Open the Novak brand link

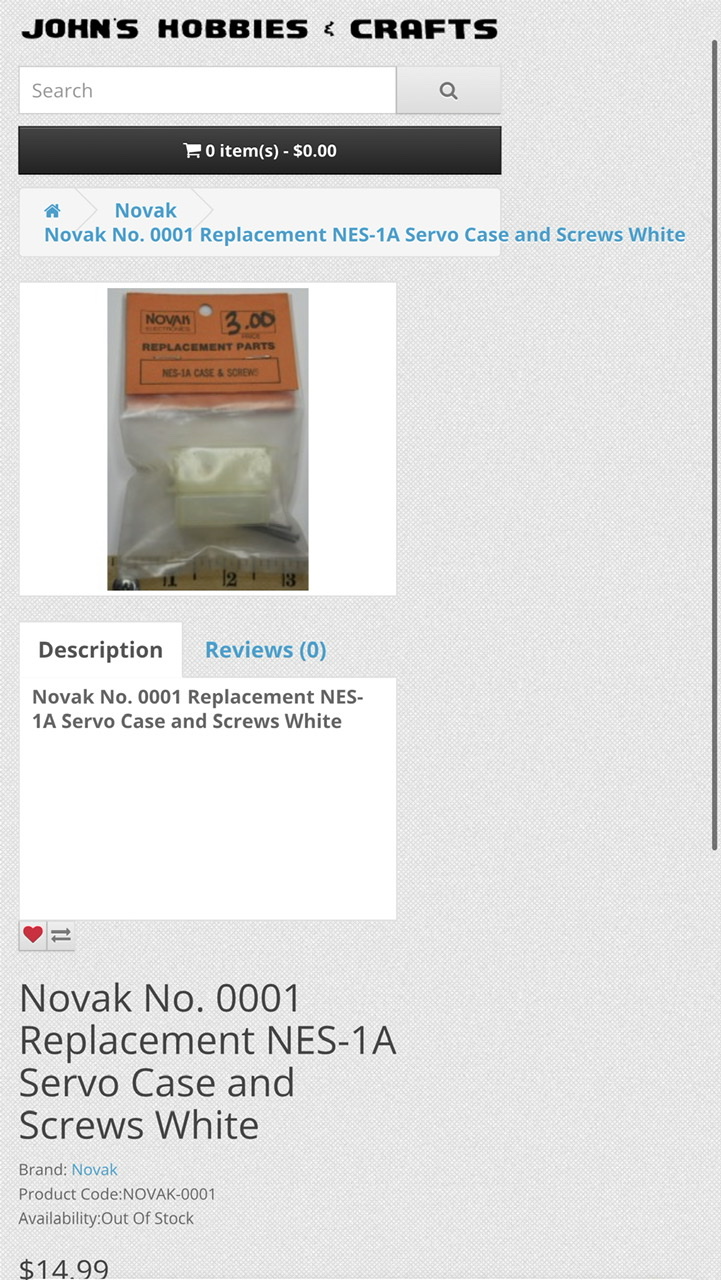pos(94,1169)
